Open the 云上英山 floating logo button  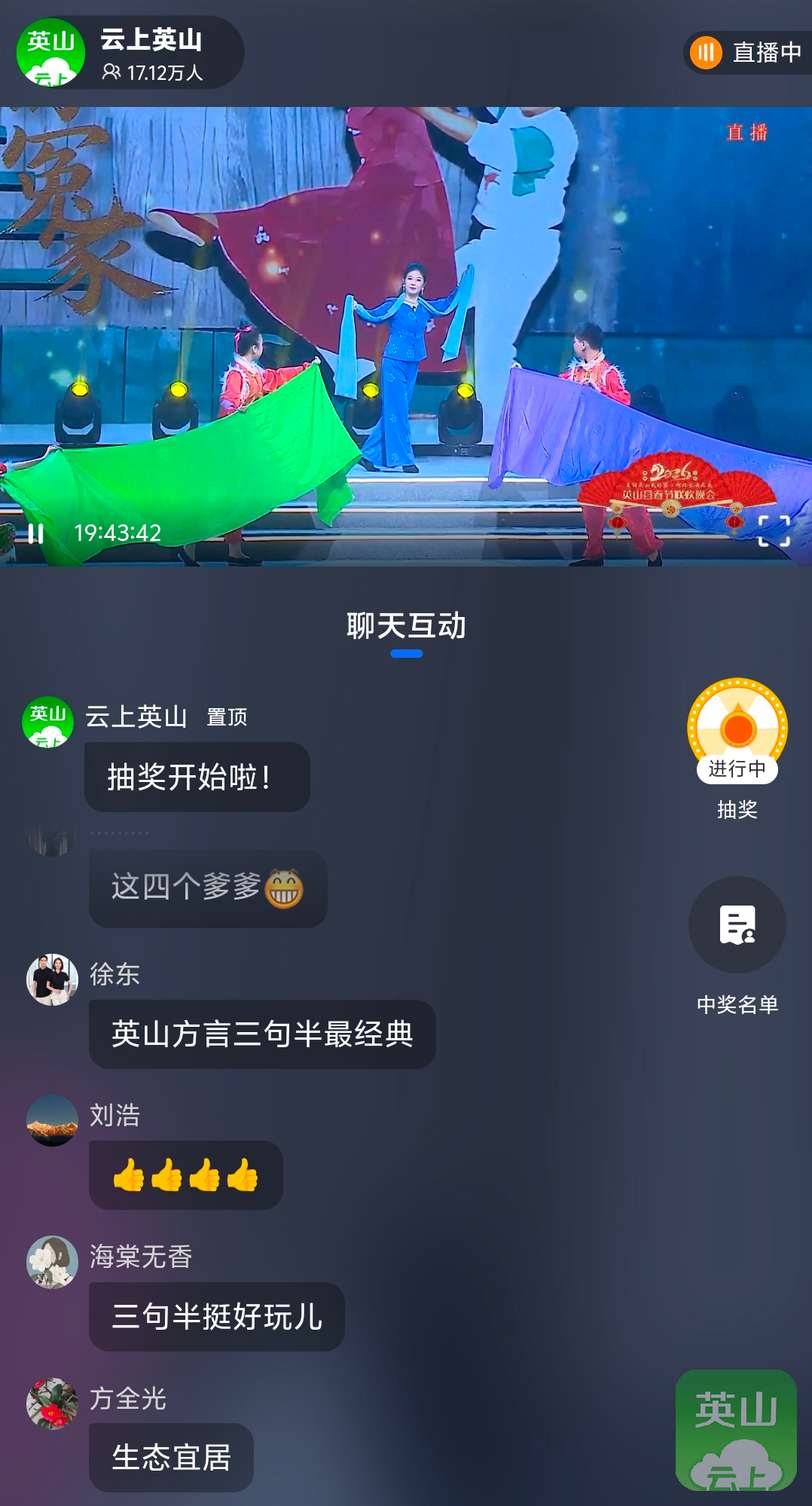pyautogui.click(x=736, y=1430)
